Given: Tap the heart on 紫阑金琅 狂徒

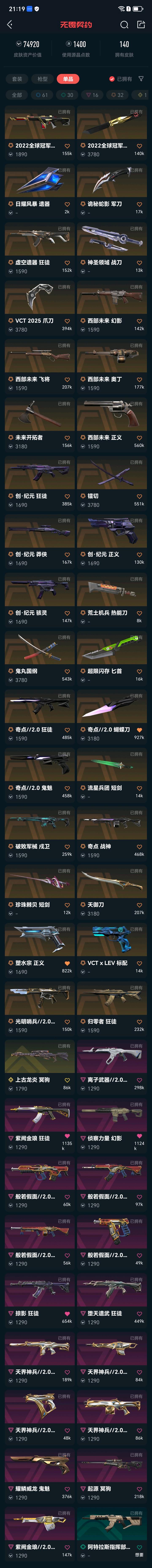Looking at the screenshot, I should pos(67,1136).
